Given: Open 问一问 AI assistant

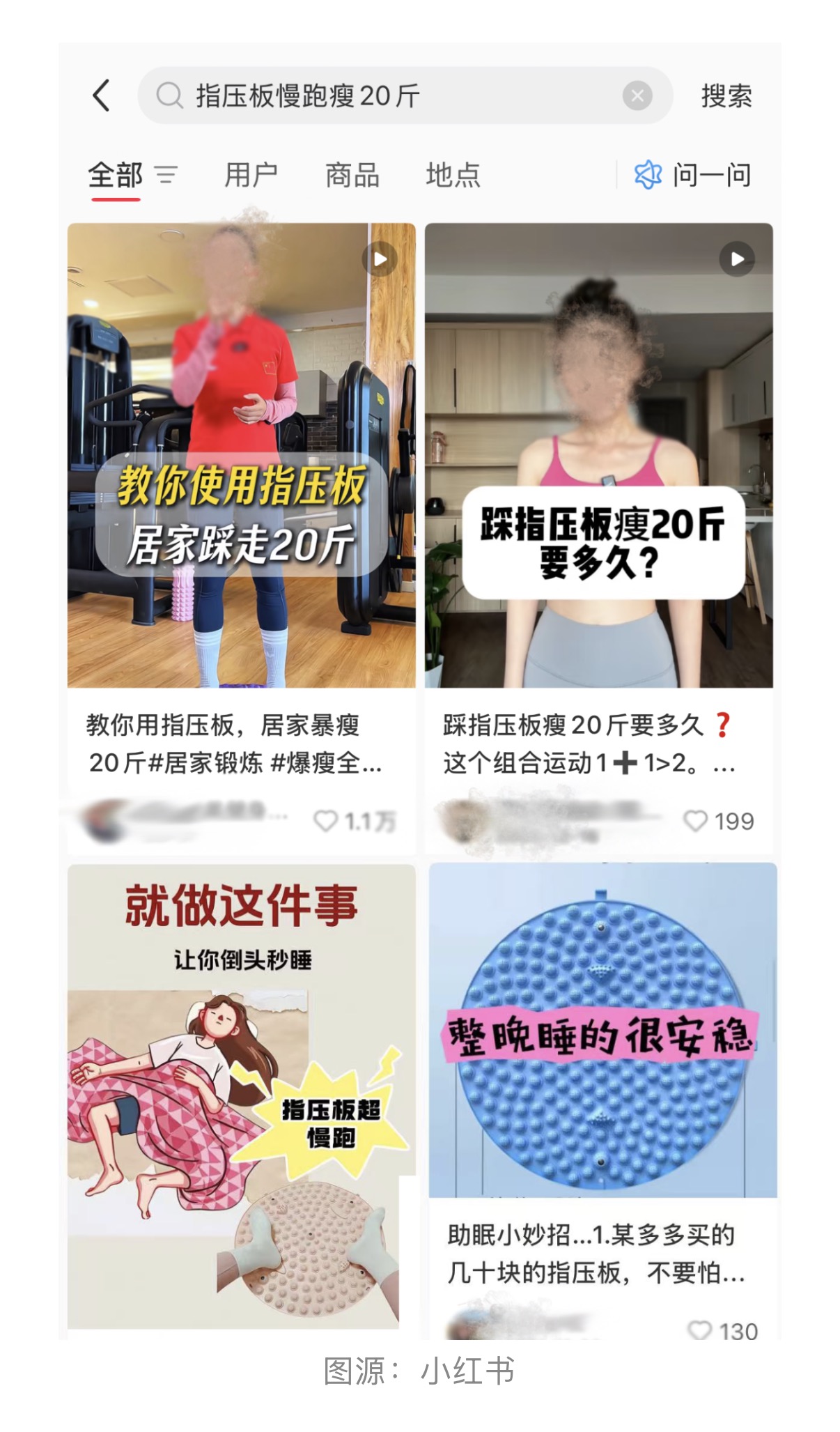Looking at the screenshot, I should point(693,175).
